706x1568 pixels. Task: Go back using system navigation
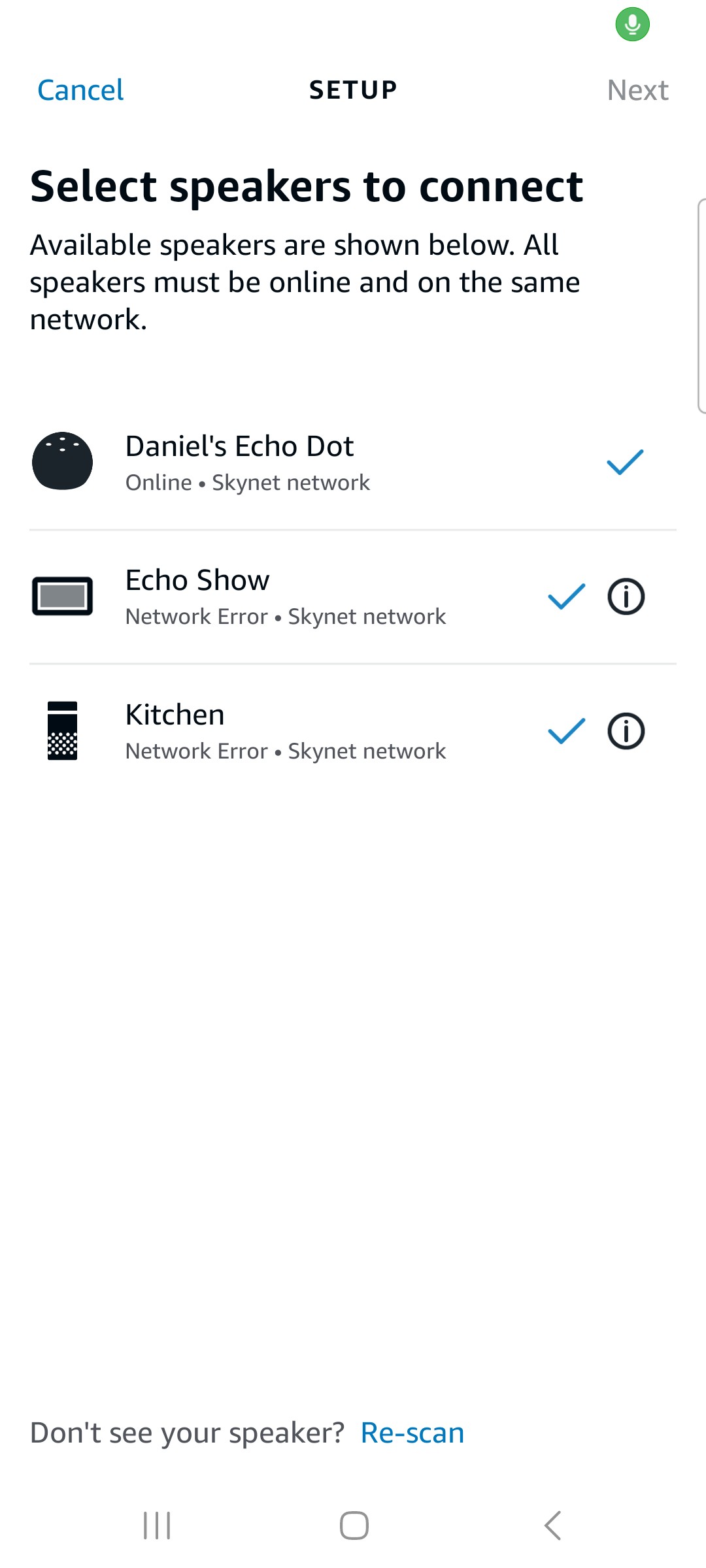[552, 1526]
